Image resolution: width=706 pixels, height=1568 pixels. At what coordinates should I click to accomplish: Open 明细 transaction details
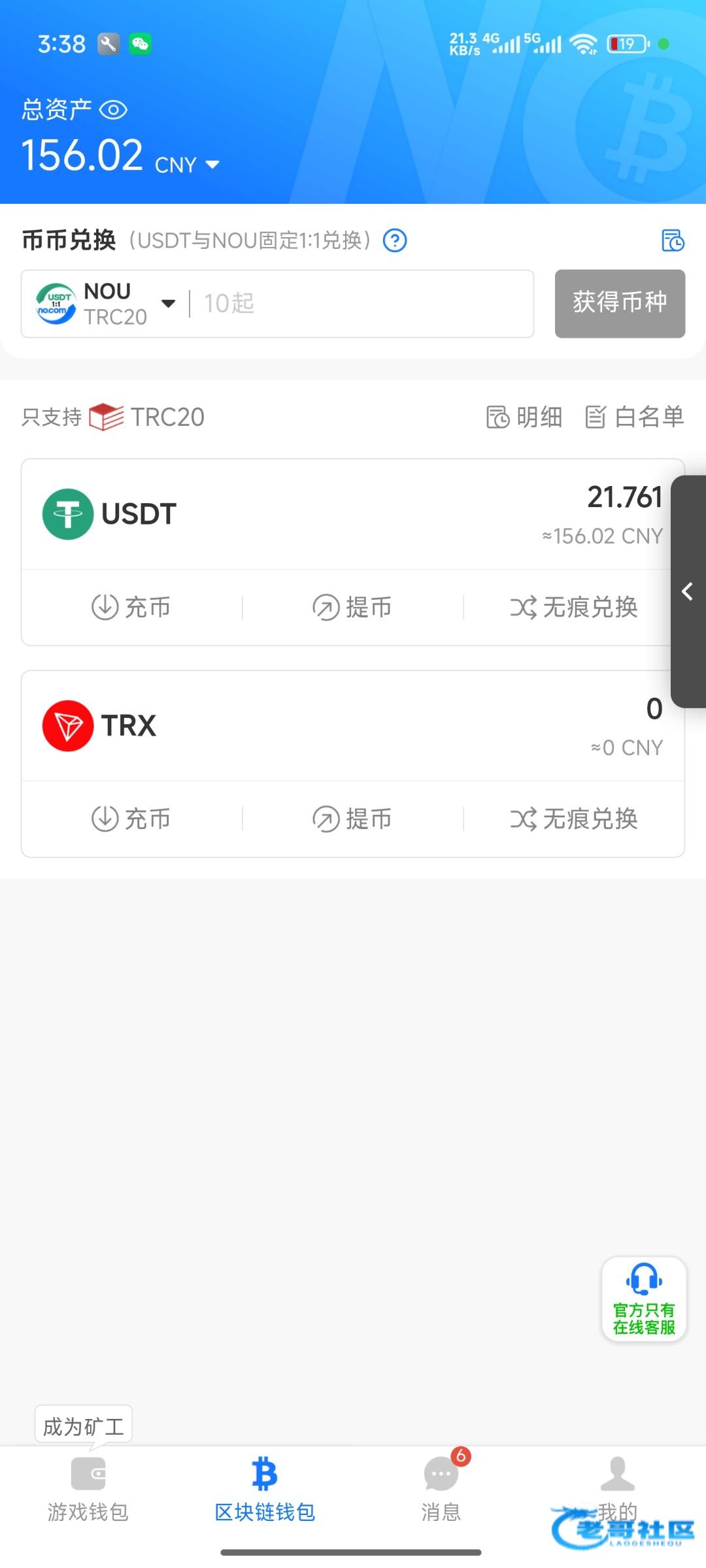[524, 417]
